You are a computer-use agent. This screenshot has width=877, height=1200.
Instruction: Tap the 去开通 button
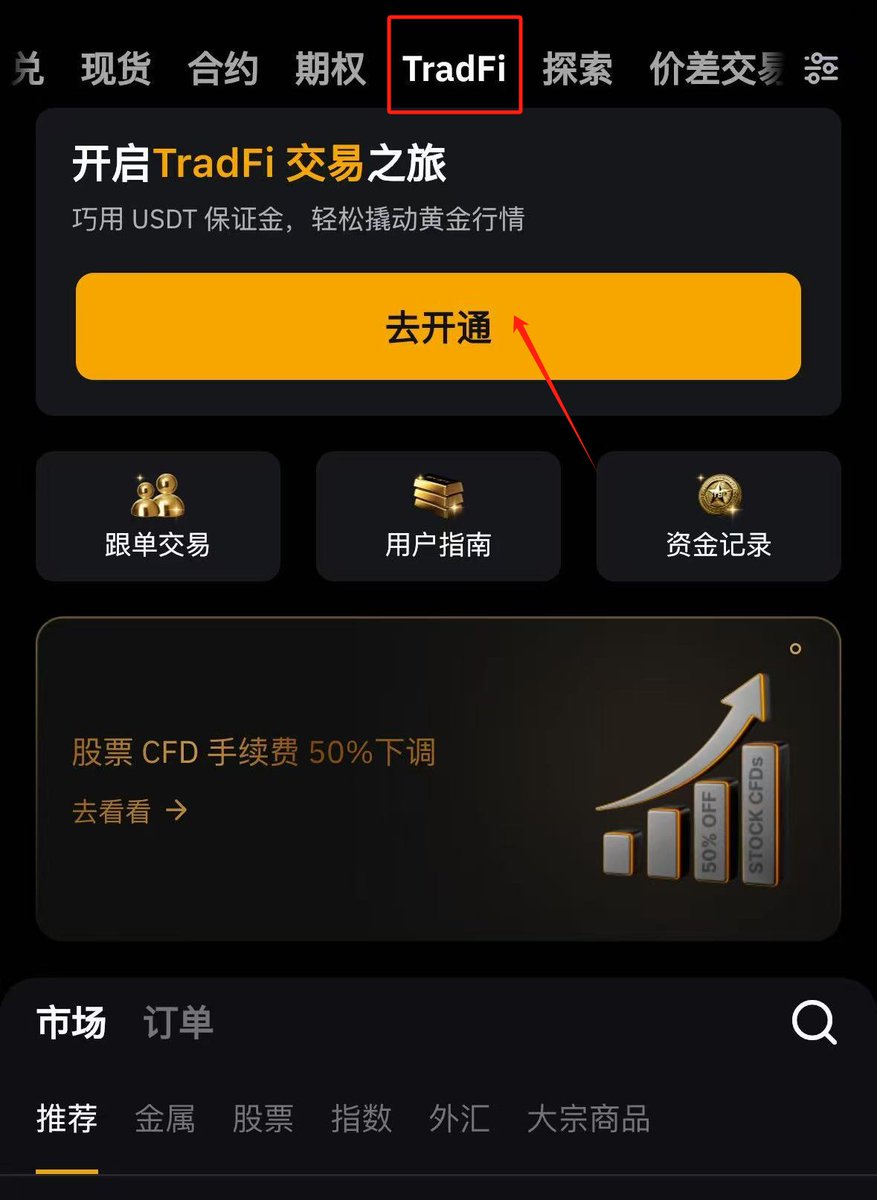tap(438, 327)
